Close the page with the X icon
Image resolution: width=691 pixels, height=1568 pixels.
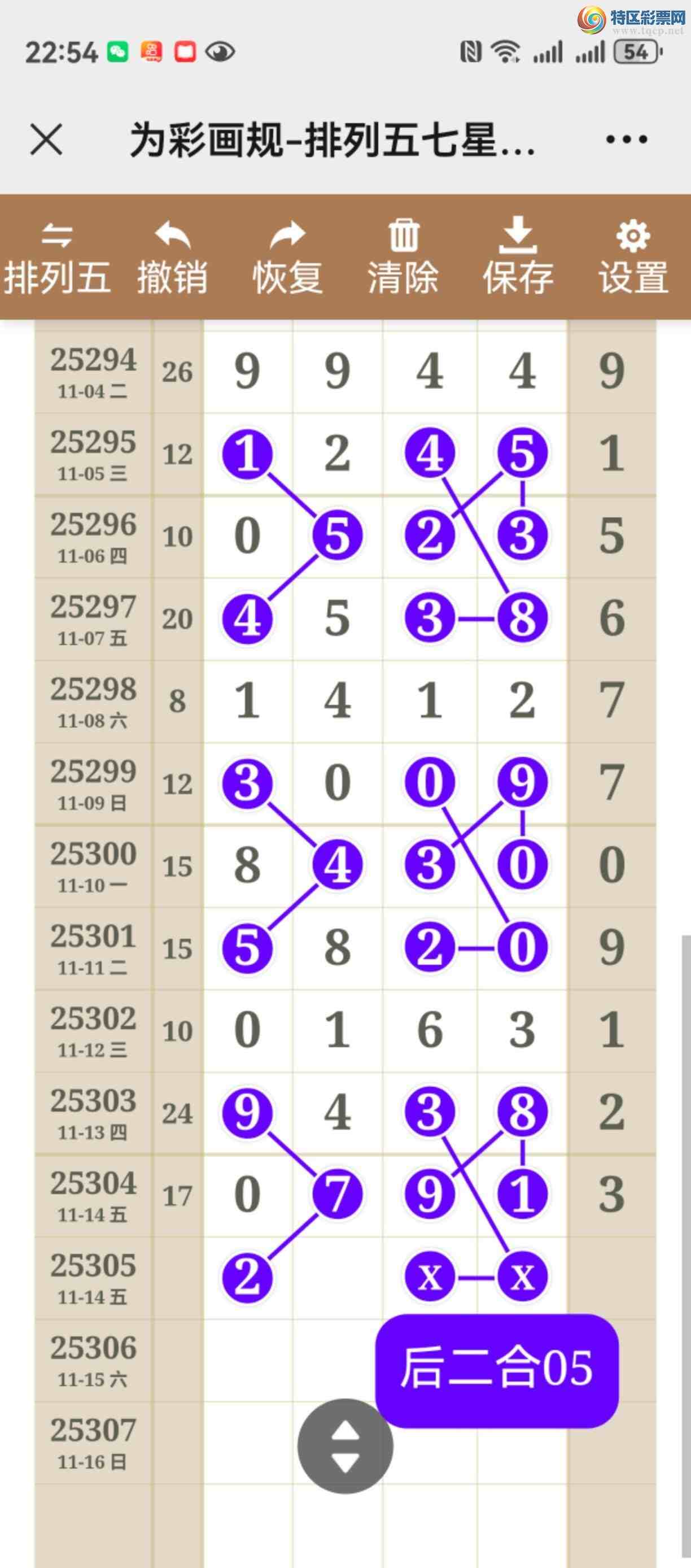46,140
